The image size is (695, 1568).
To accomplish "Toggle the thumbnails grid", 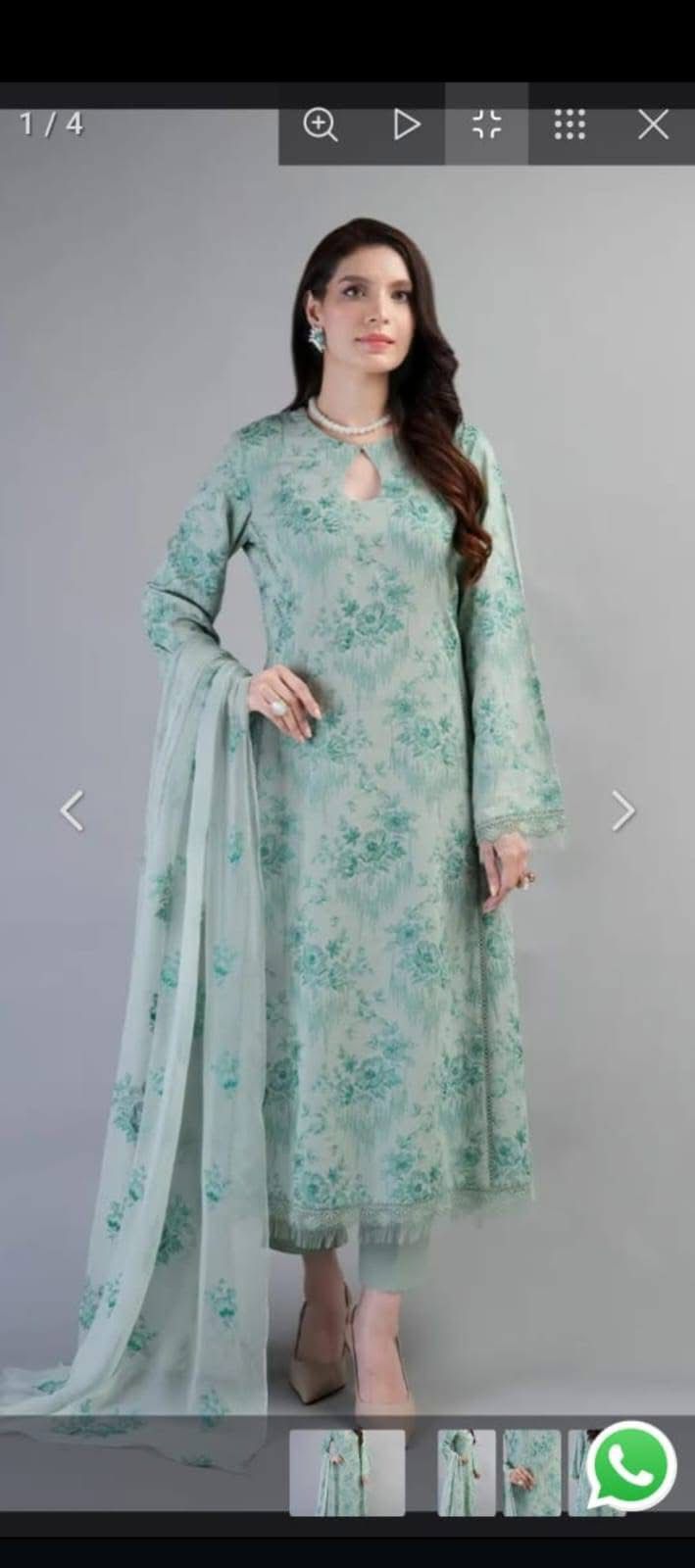I will point(570,124).
